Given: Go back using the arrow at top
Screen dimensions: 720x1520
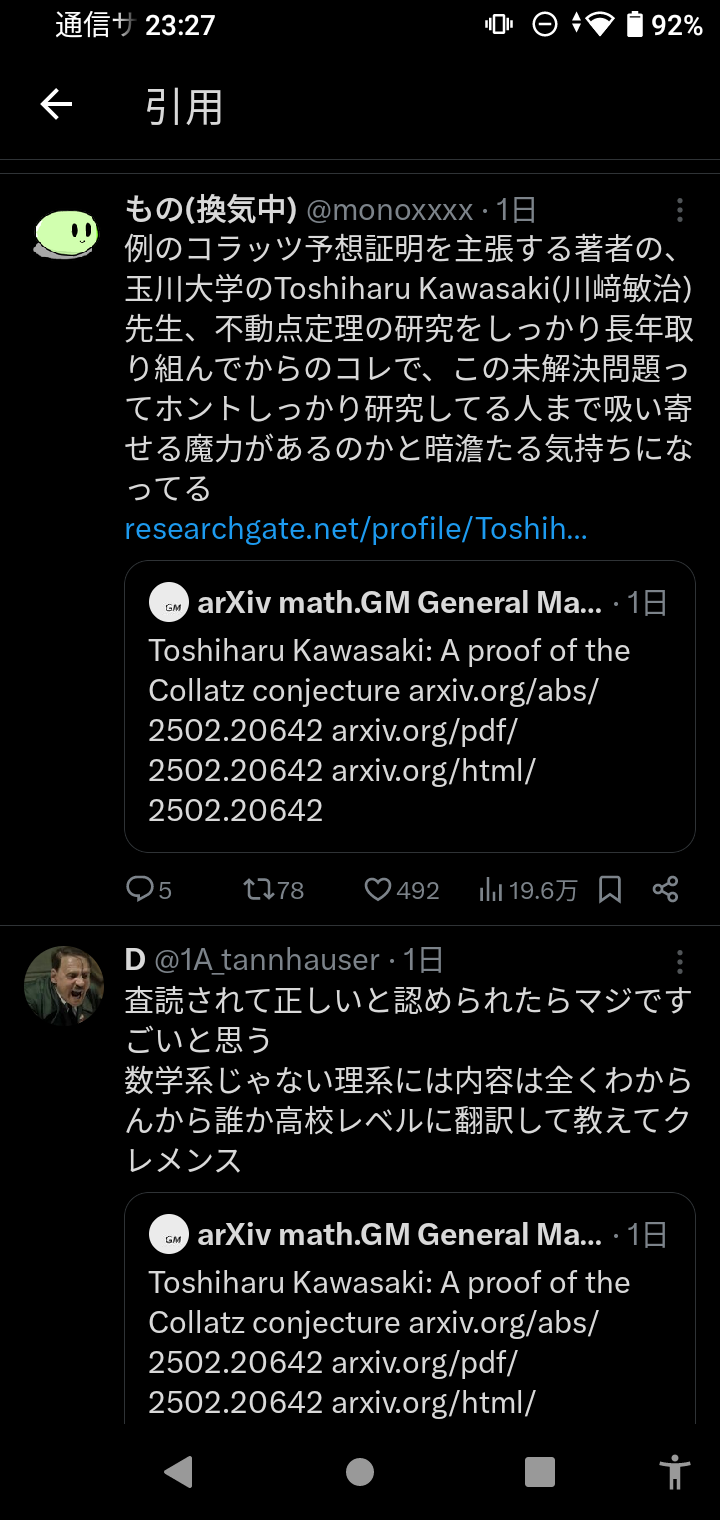Looking at the screenshot, I should [x=56, y=105].
